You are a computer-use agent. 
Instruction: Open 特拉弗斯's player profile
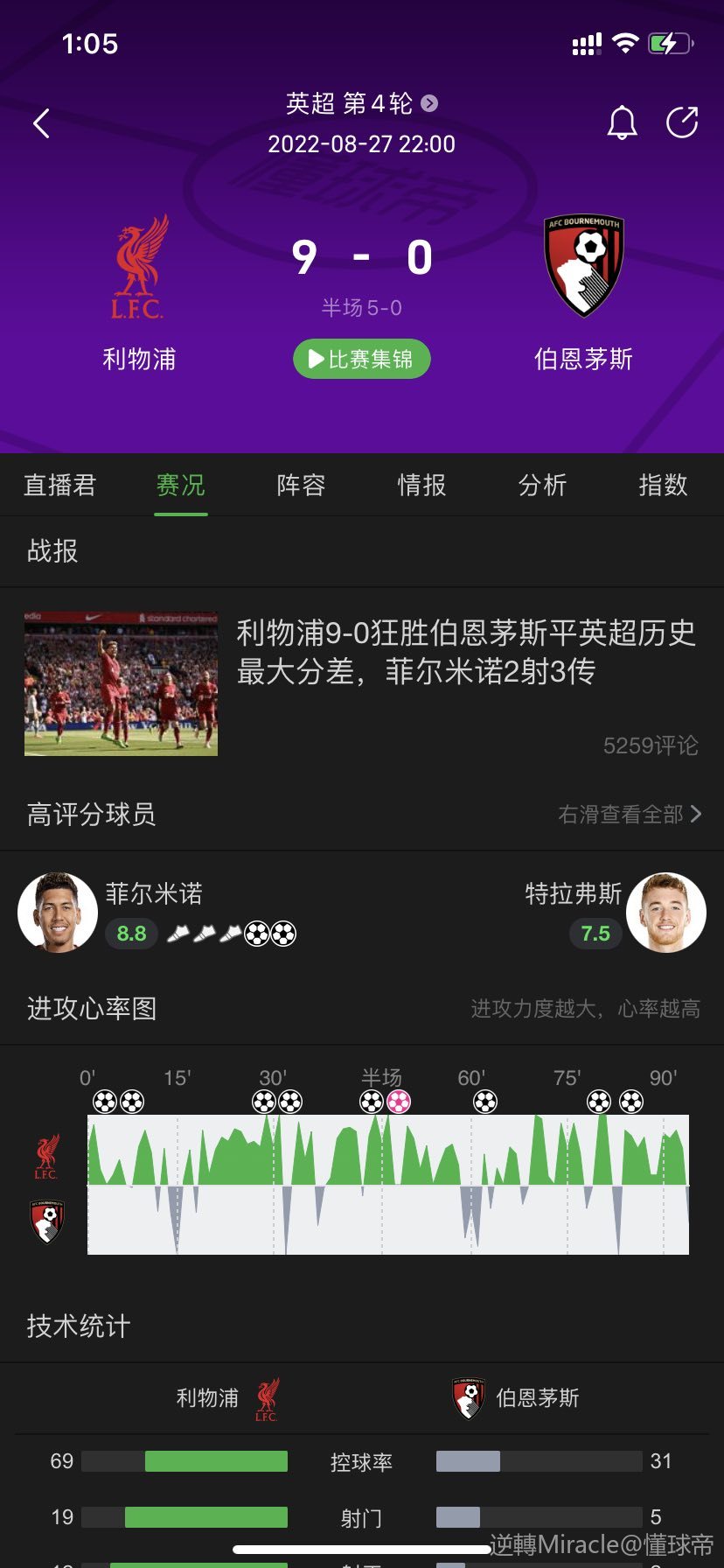[x=666, y=912]
